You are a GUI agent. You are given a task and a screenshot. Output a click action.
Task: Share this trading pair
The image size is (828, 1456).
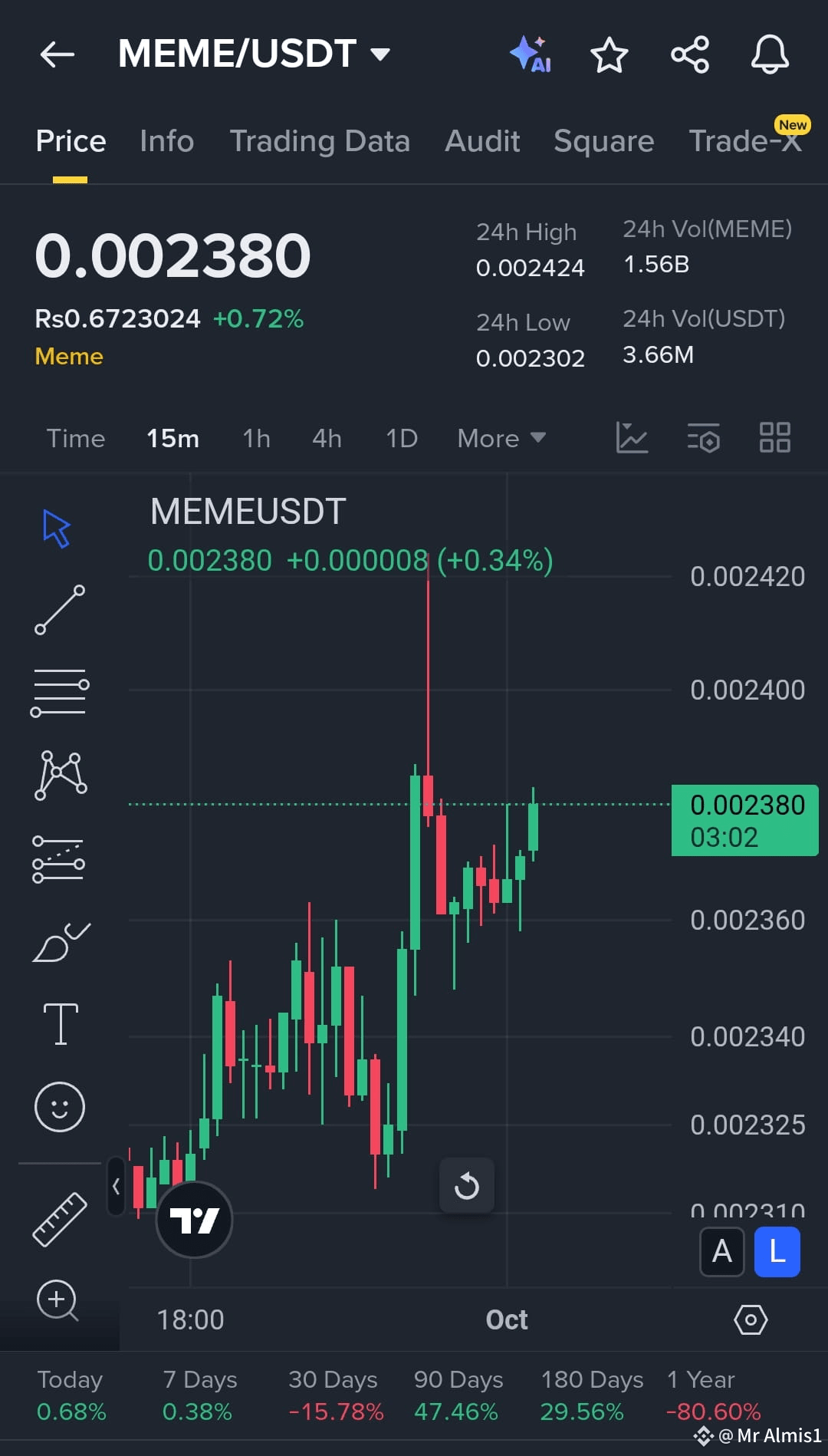(689, 54)
